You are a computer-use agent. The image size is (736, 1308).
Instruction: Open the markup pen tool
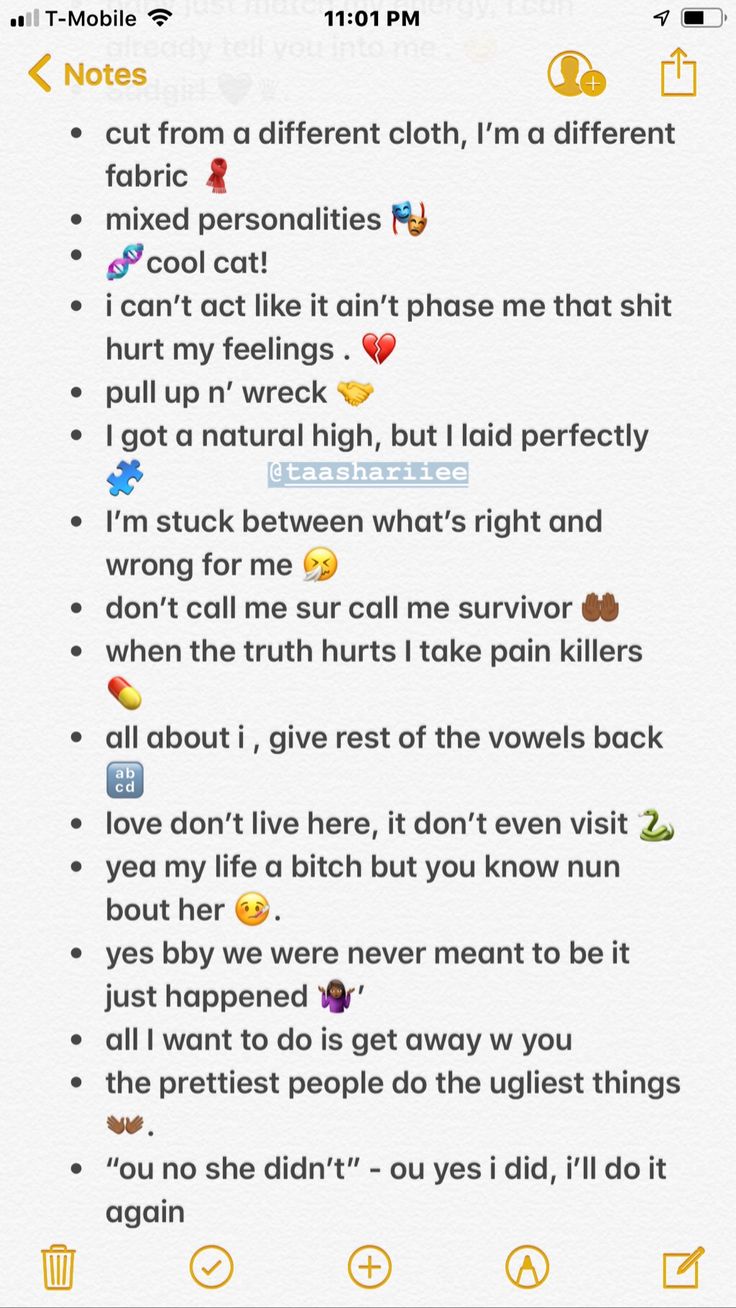[x=527, y=1267]
